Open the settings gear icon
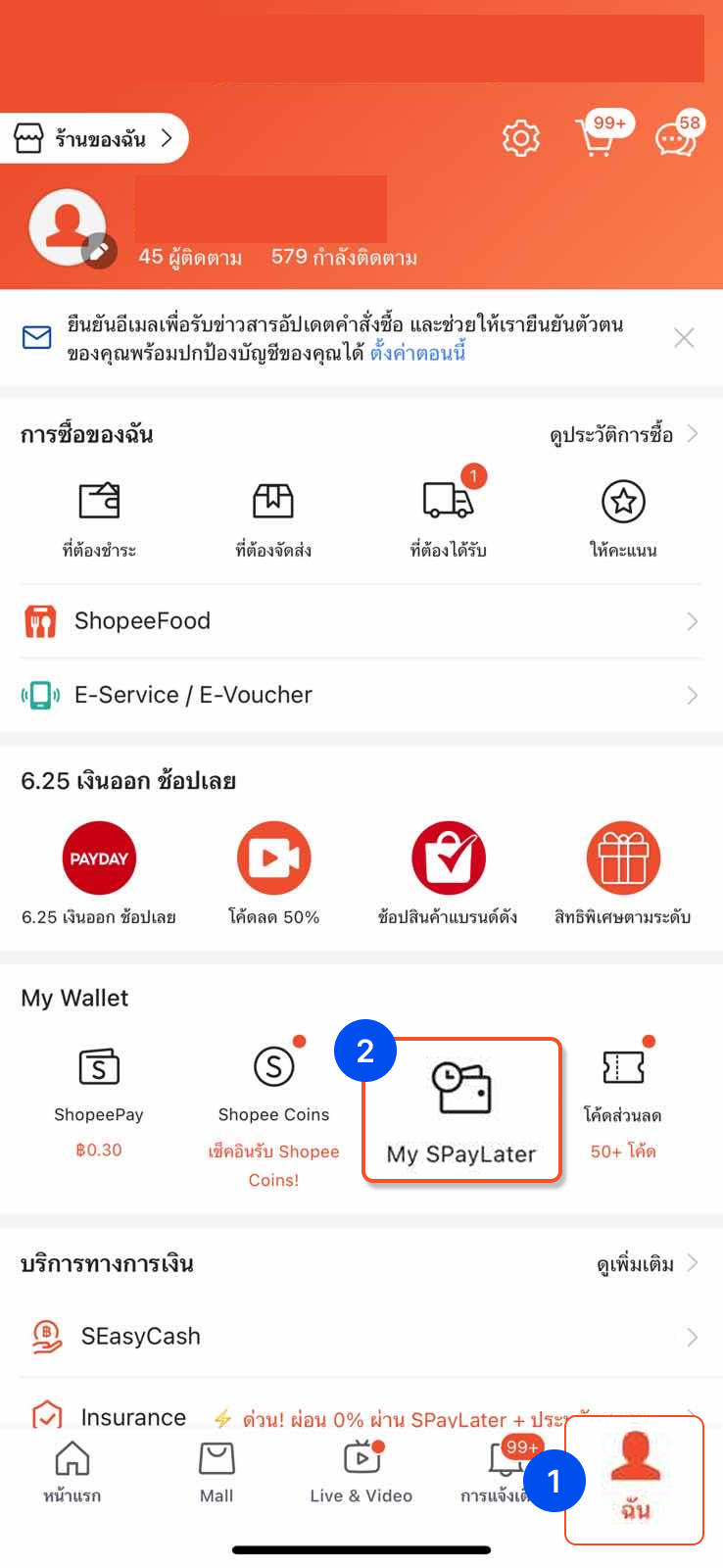The width and height of the screenshot is (723, 1568). [x=520, y=138]
